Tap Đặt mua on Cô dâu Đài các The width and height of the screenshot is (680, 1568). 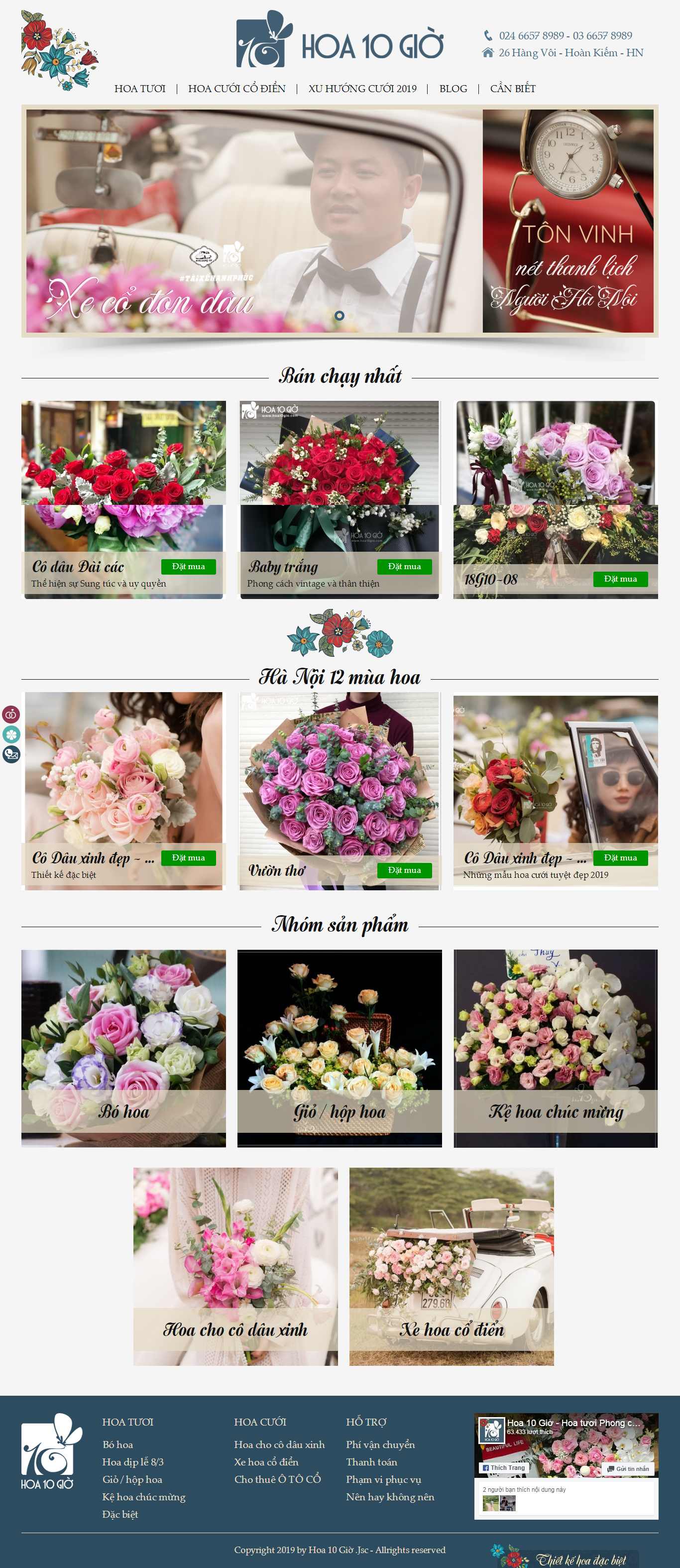click(188, 567)
